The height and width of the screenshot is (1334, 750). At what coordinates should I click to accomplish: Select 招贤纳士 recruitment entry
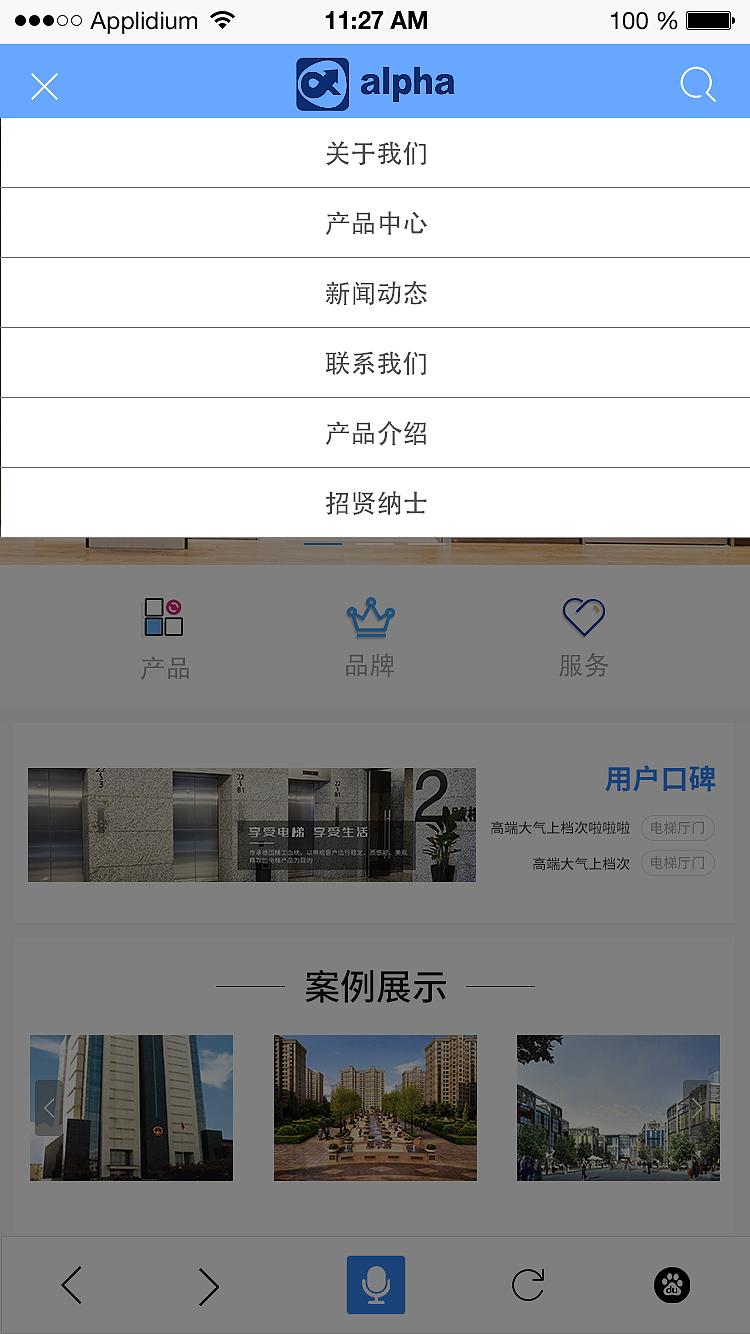coord(375,503)
